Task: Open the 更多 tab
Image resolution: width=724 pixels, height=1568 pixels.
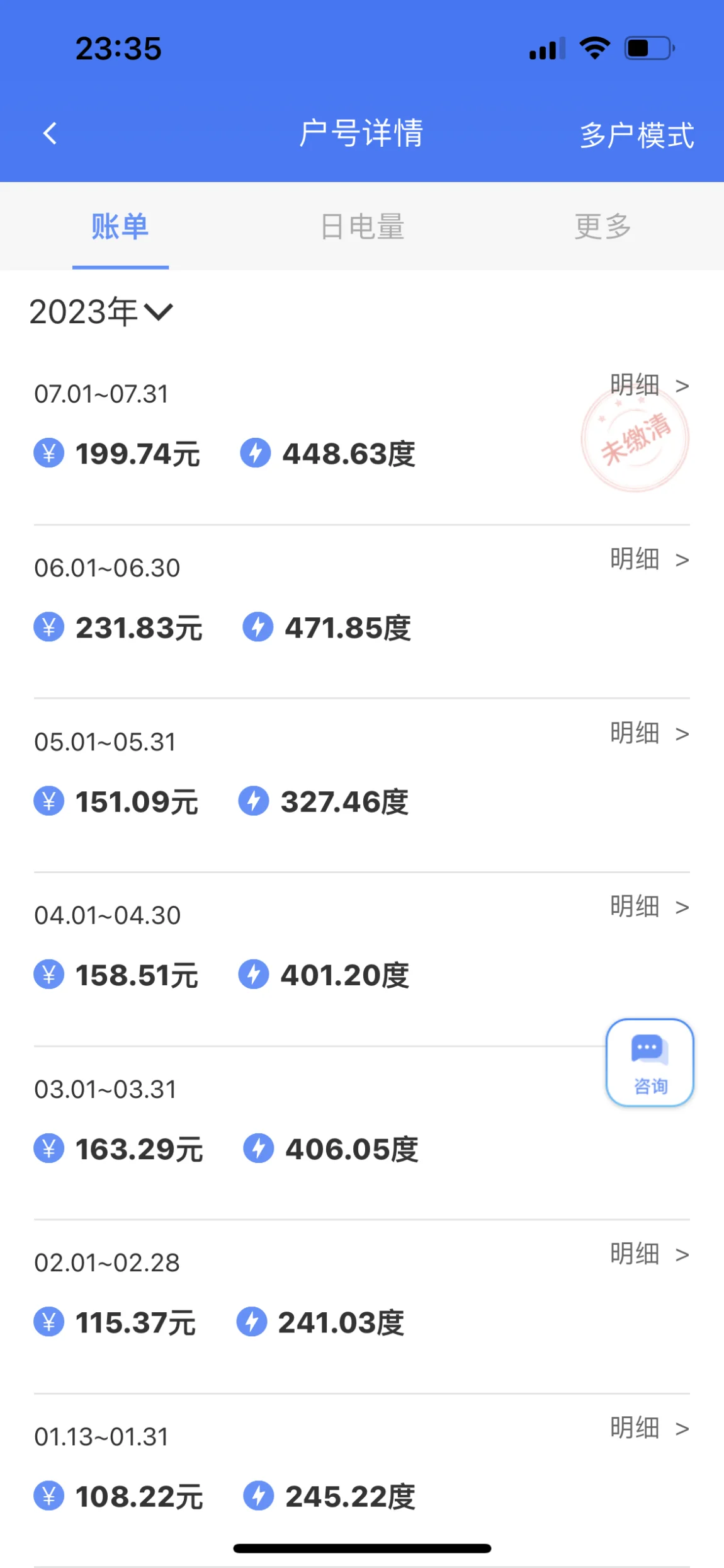Action: coord(602,227)
